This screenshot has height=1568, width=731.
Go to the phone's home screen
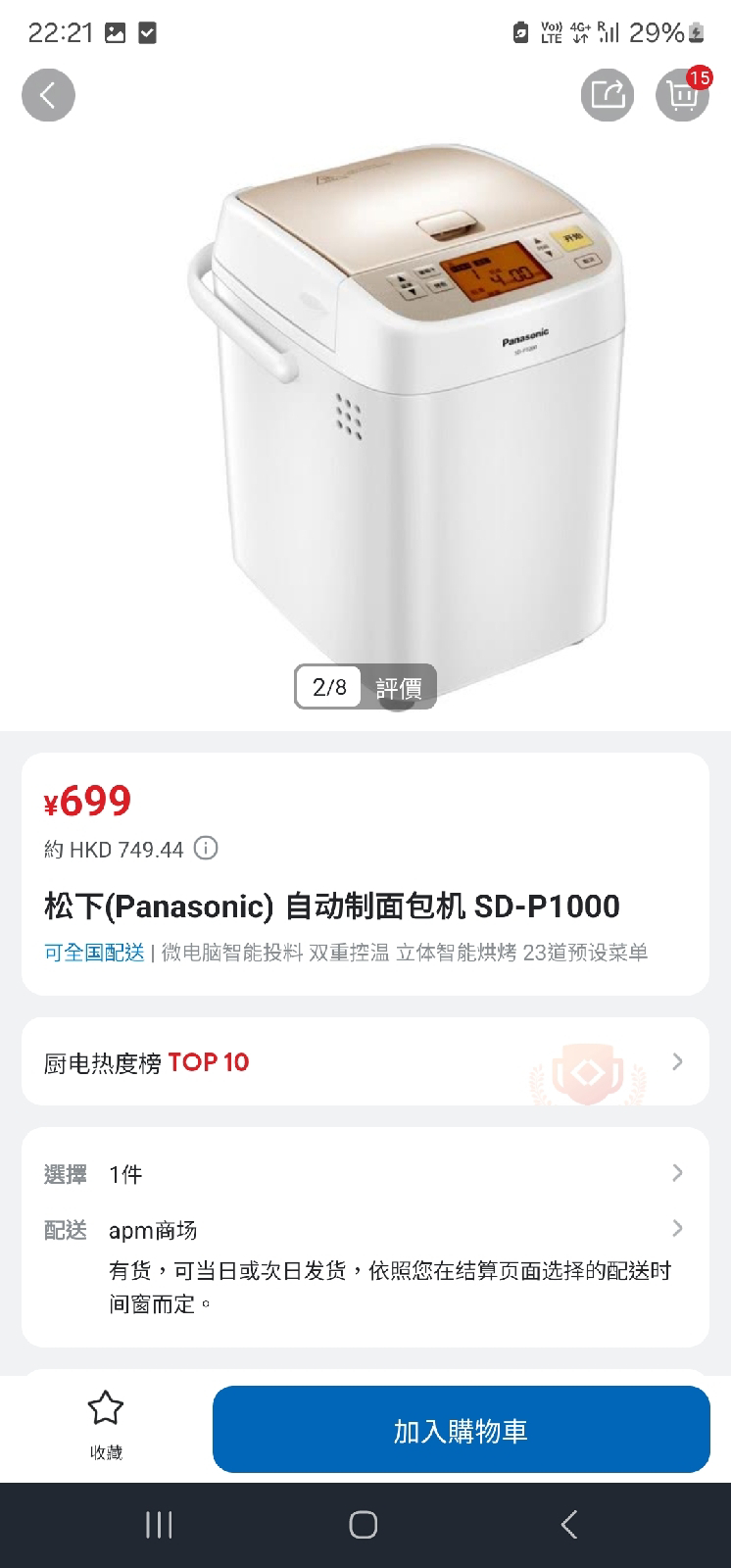point(364,1525)
